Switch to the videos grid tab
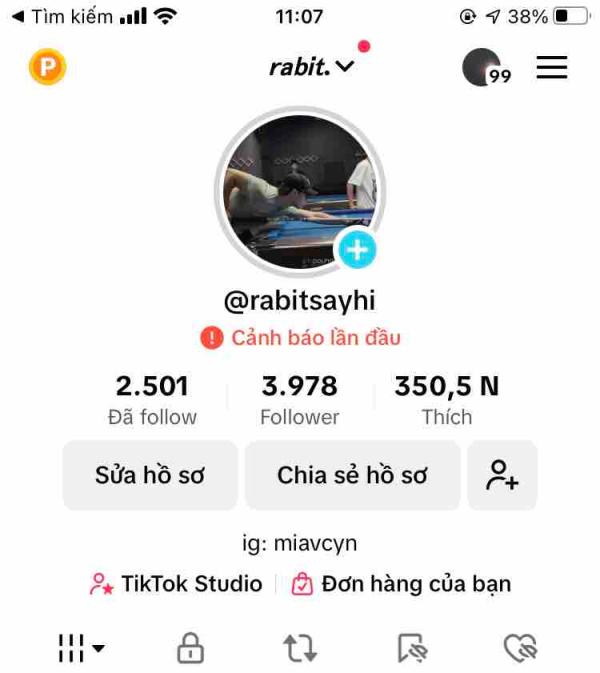 pyautogui.click(x=80, y=648)
